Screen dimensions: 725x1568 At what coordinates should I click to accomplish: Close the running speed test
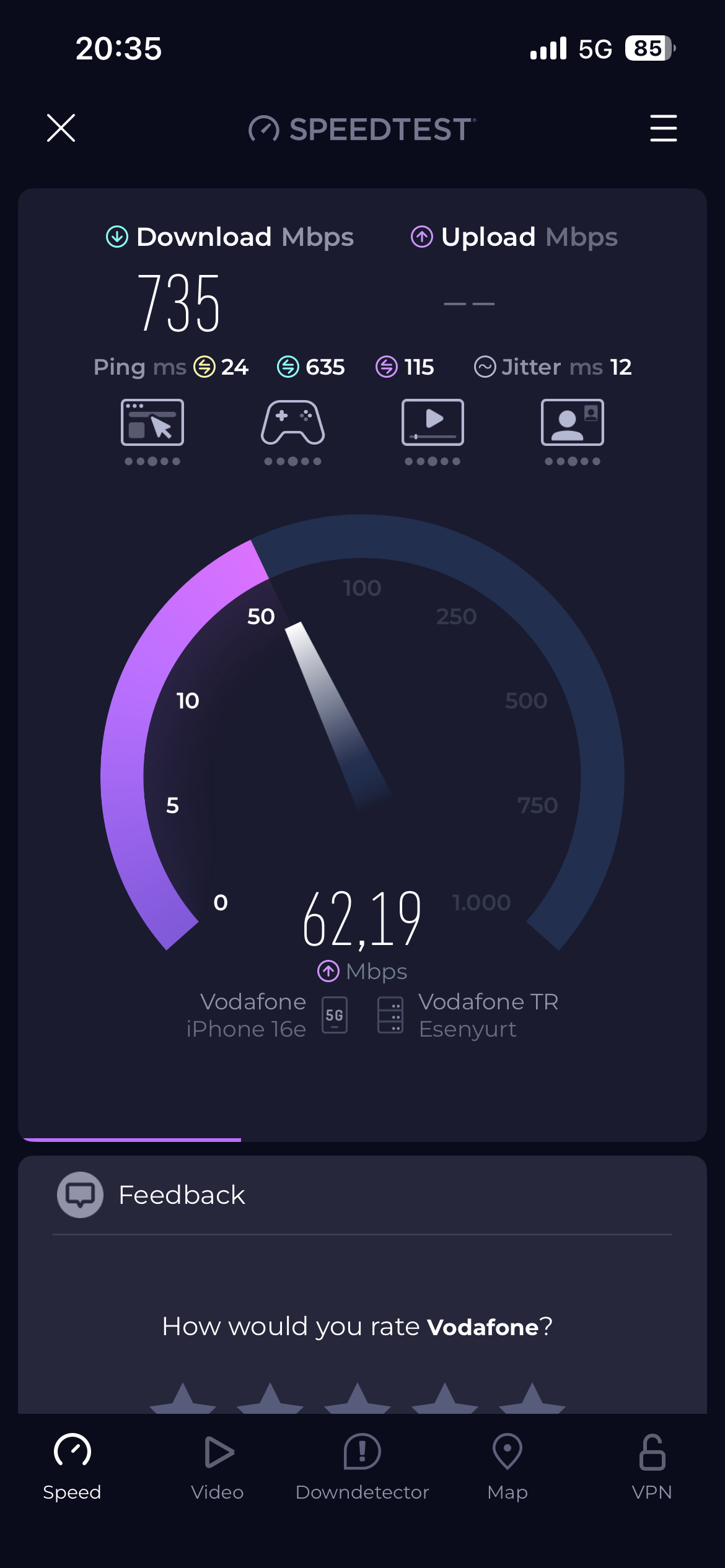pos(61,128)
